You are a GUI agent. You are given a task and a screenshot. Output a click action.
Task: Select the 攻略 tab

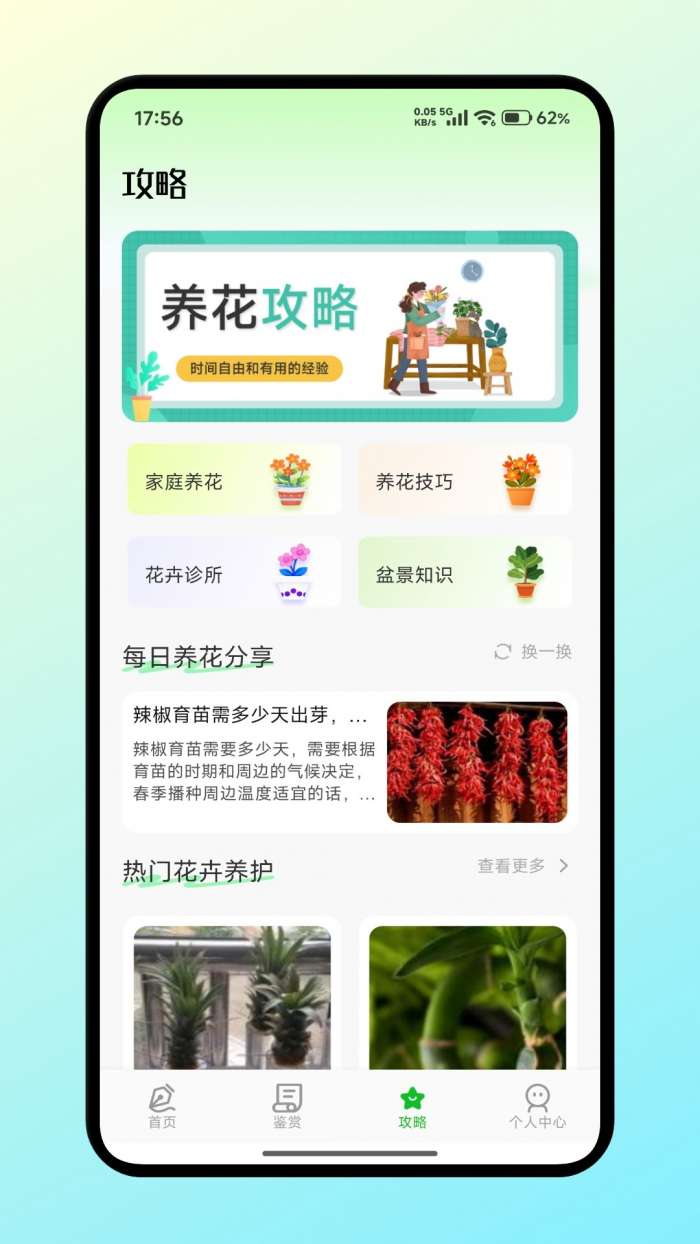[412, 1106]
